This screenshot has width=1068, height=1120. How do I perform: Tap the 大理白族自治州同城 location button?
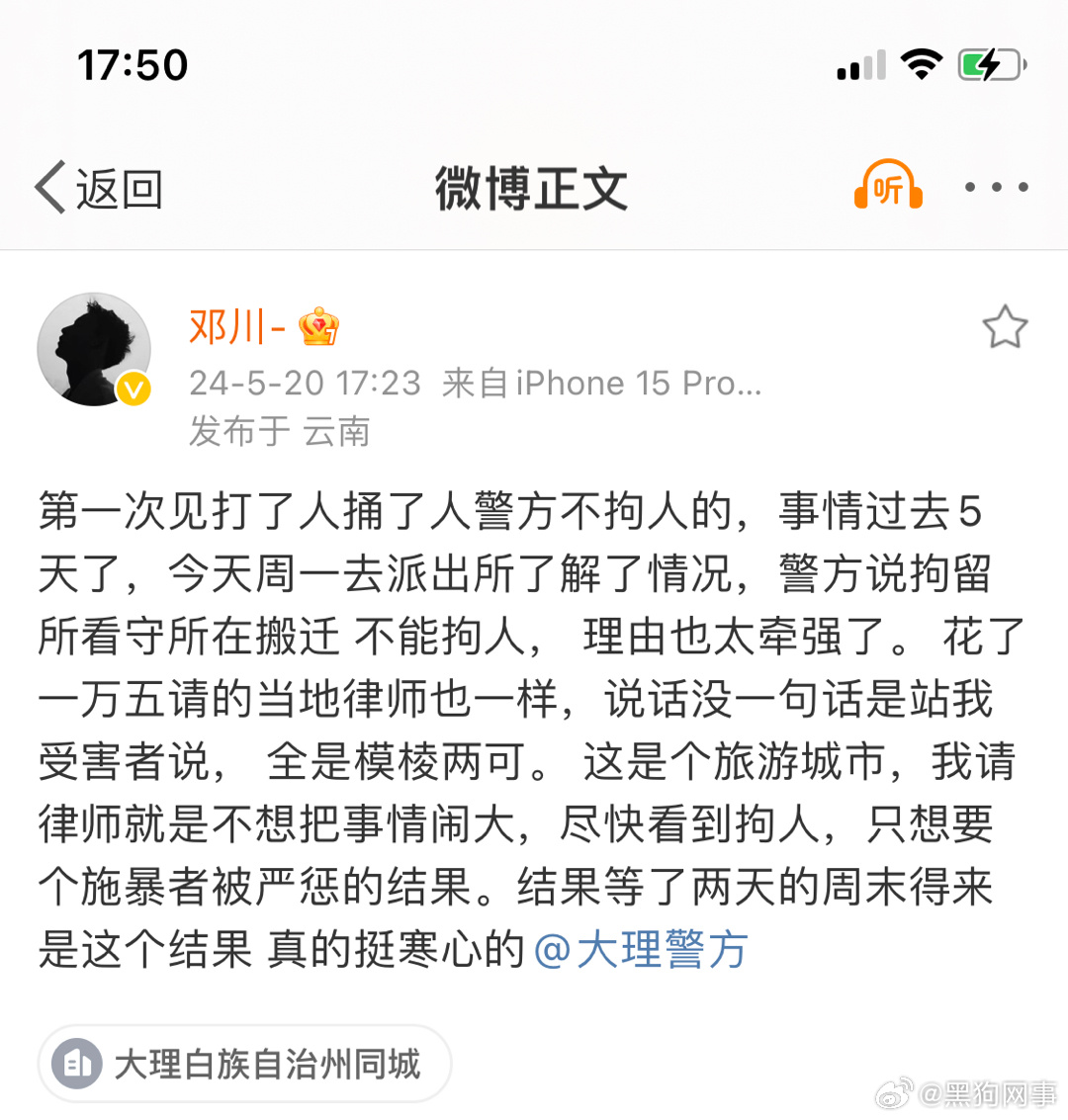pos(243,1065)
